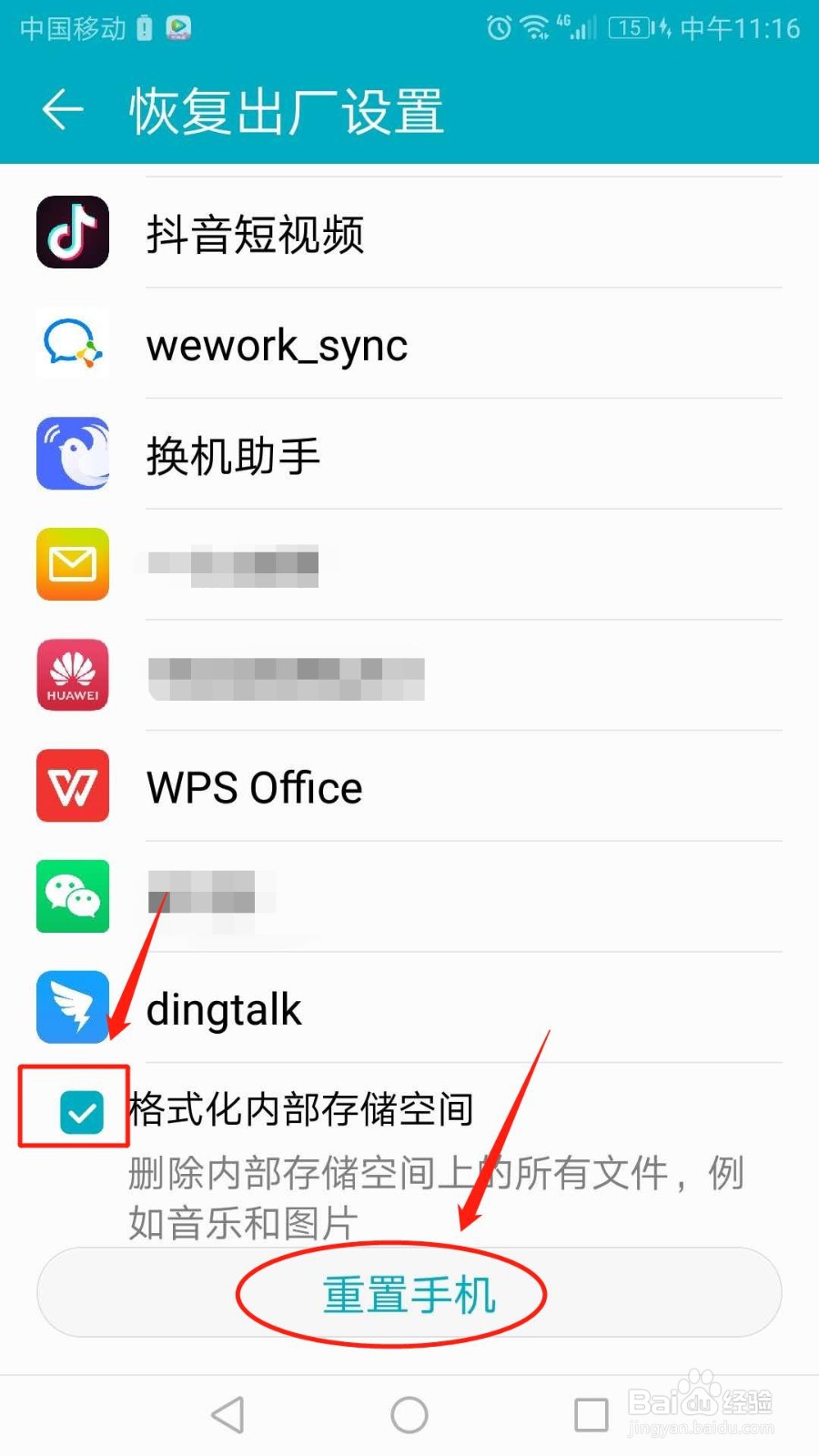Tap the back triangle navigation key
Screen dimensions: 819x1456
[227, 1414]
